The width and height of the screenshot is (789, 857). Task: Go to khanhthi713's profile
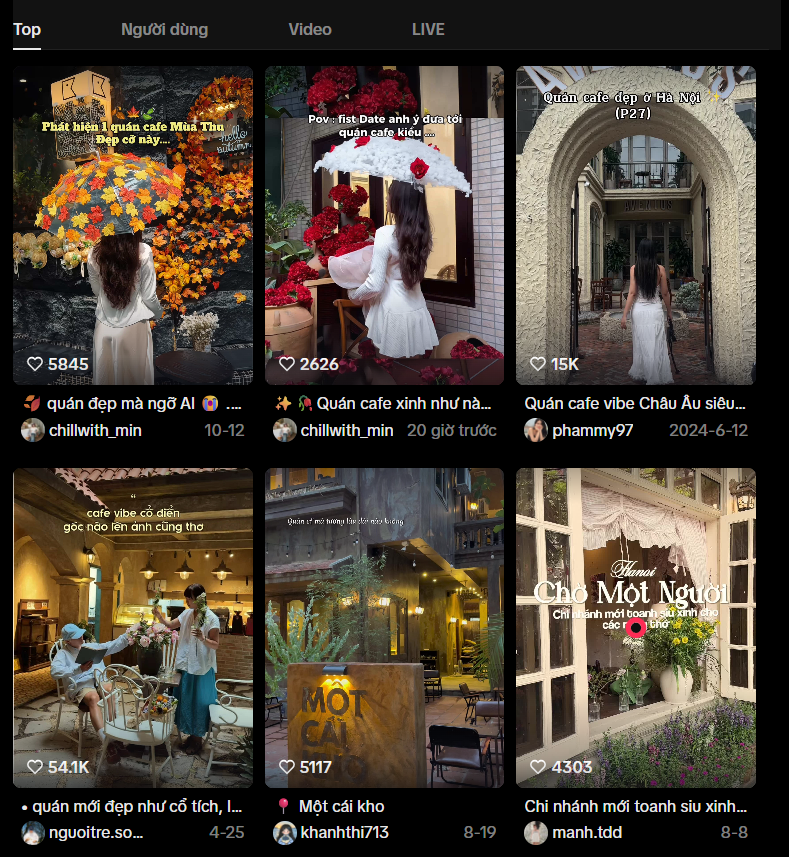click(344, 832)
